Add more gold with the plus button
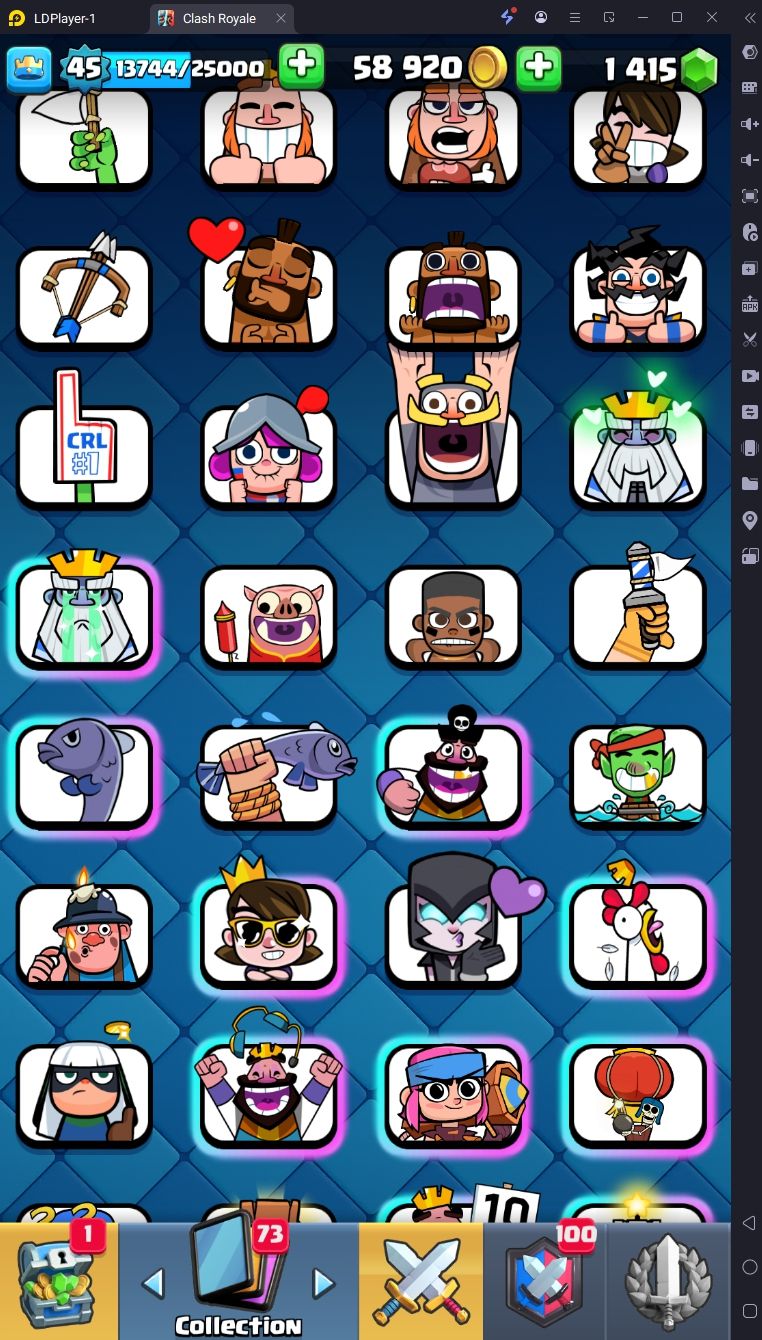The width and height of the screenshot is (762, 1340). pos(539,68)
